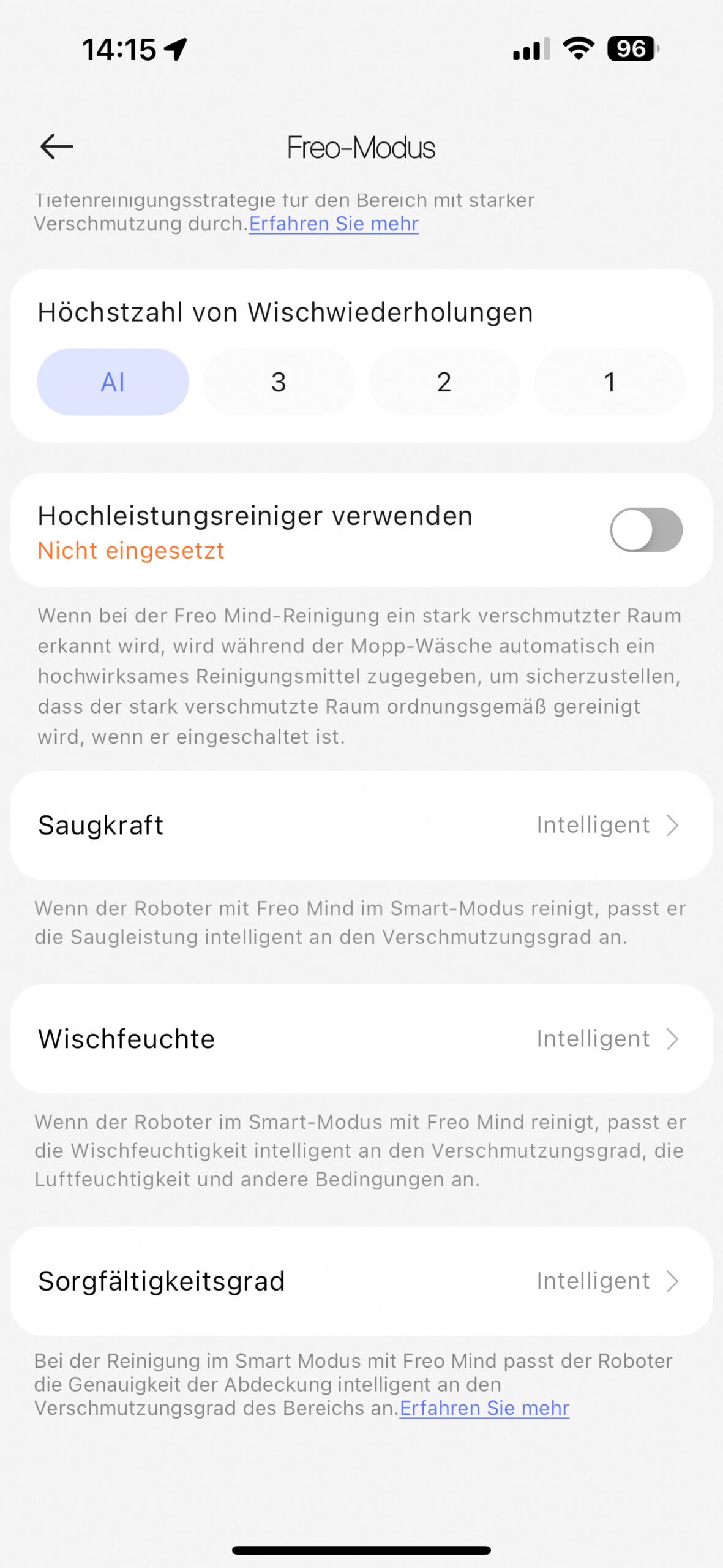
Task: Set maximum mopping repetitions to 1
Action: point(609,382)
